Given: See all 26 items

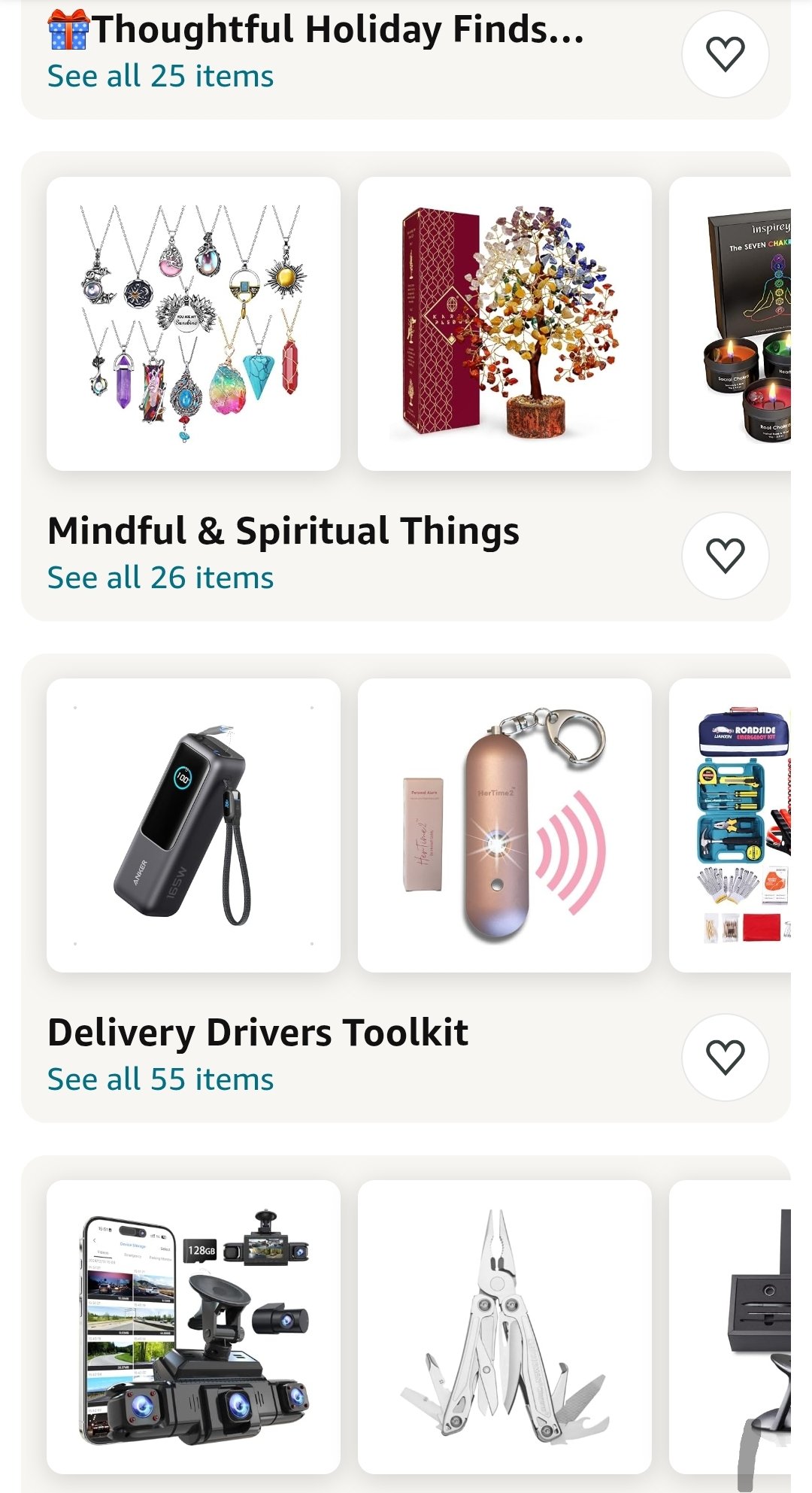Looking at the screenshot, I should coord(160,578).
